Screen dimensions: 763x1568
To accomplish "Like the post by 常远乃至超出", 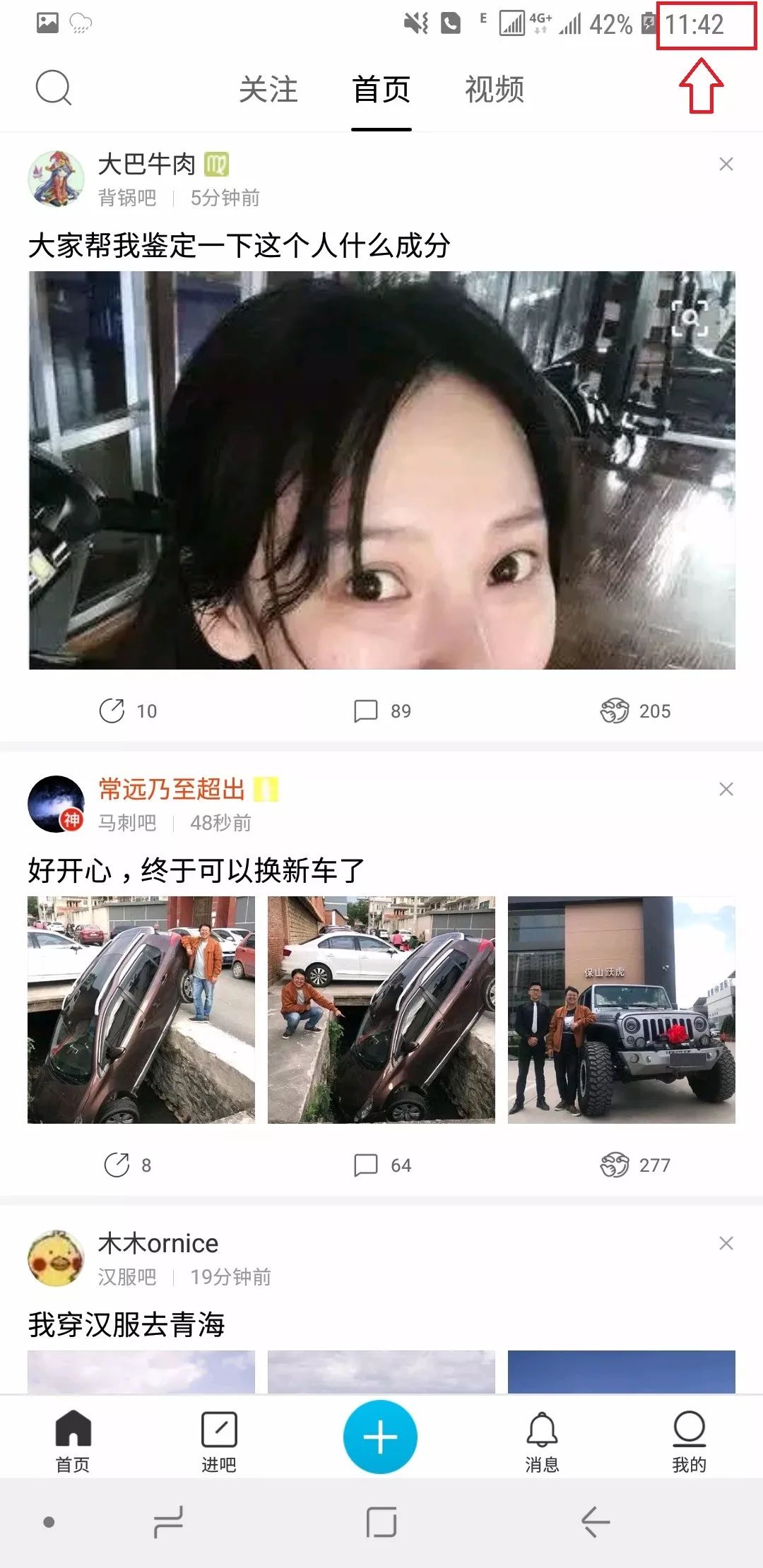I will click(634, 1165).
